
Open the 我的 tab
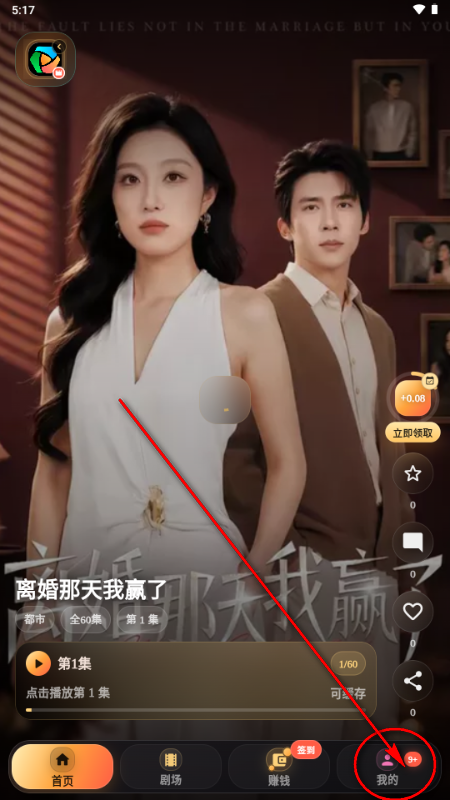tap(388, 767)
